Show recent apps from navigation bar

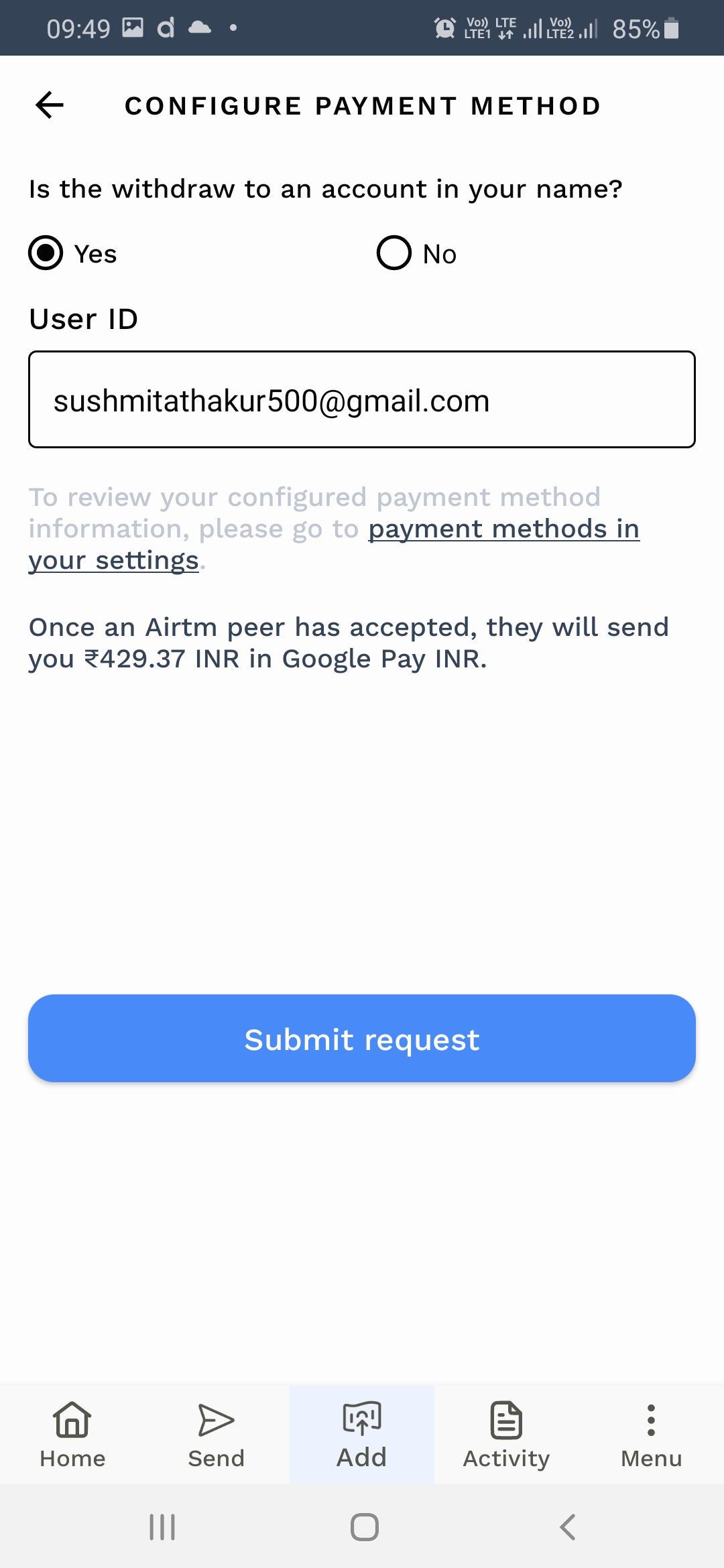[162, 1527]
